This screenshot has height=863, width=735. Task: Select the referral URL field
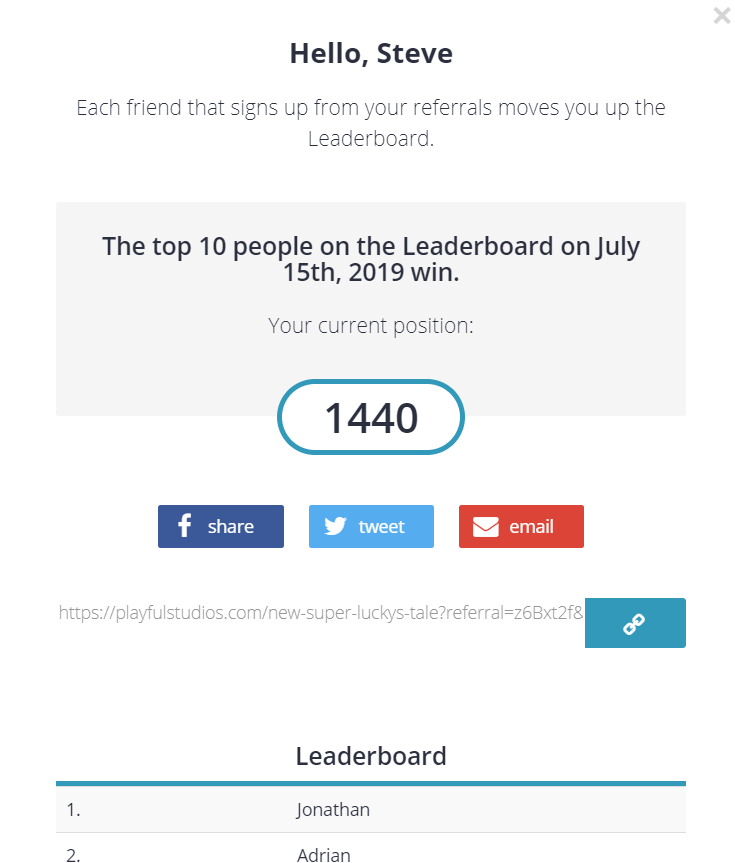(x=320, y=613)
